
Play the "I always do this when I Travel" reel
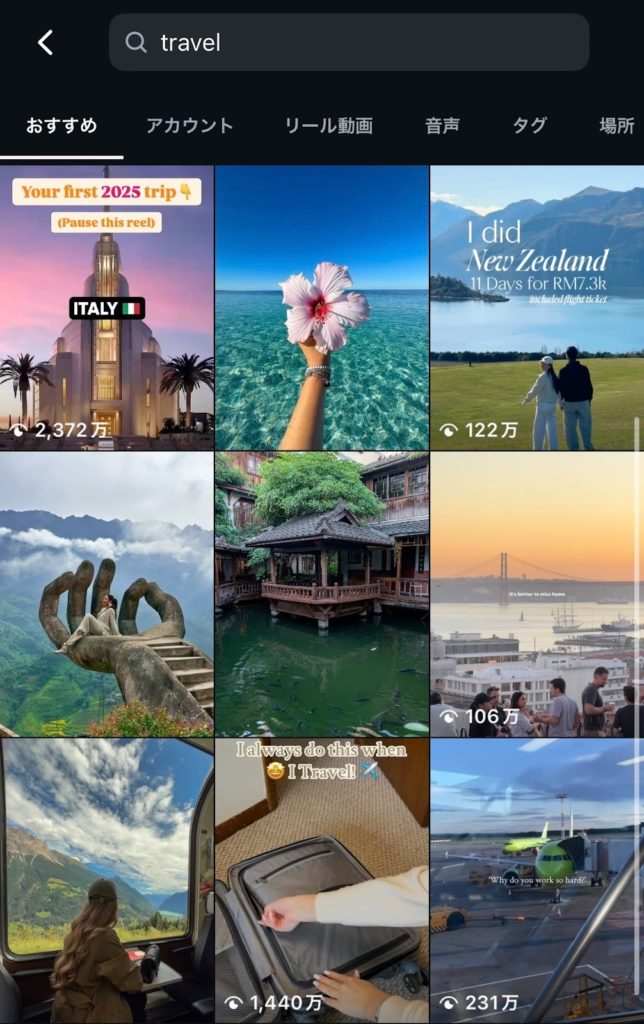click(x=322, y=880)
